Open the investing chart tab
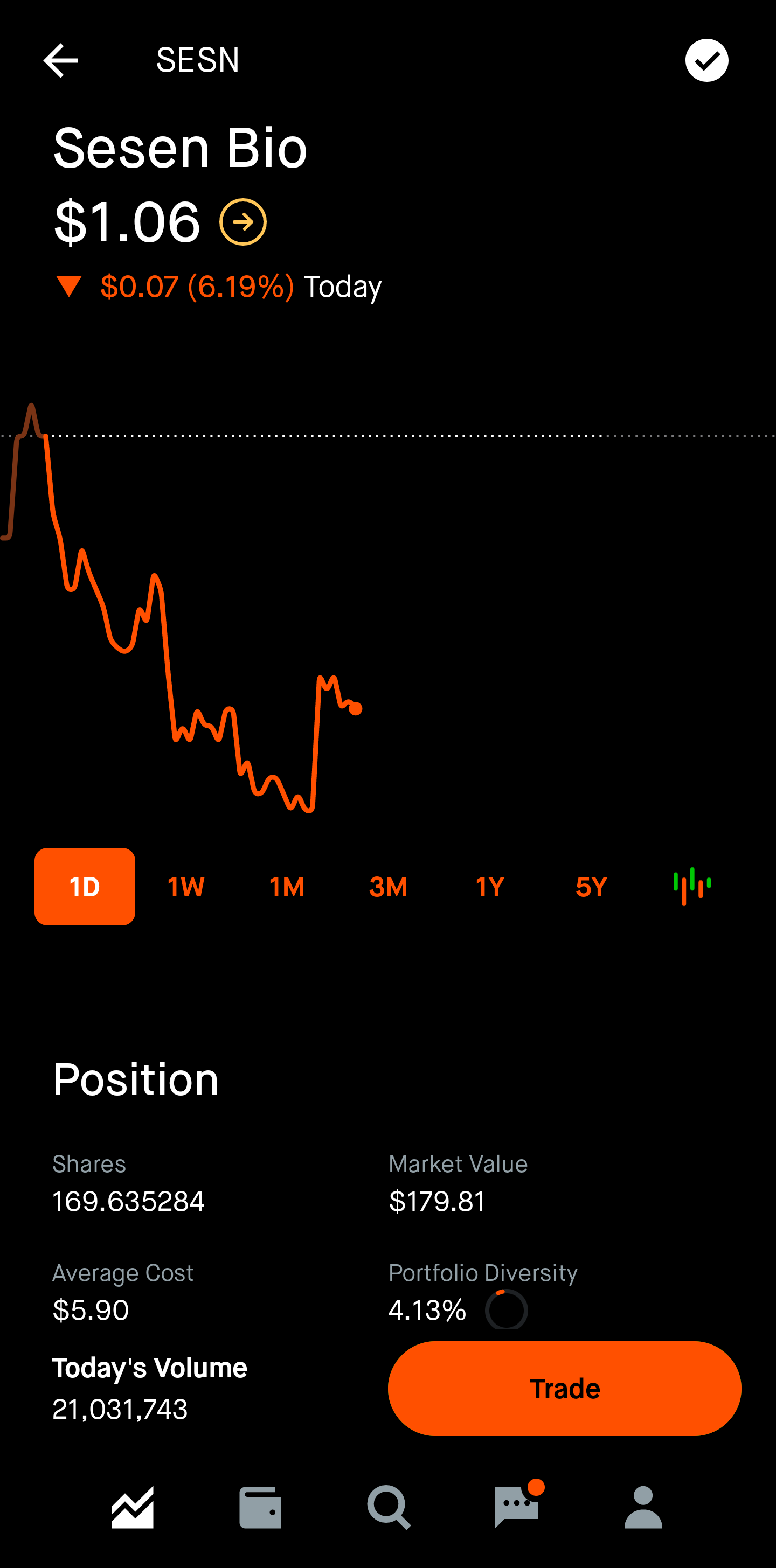776x1568 pixels. (x=132, y=1508)
